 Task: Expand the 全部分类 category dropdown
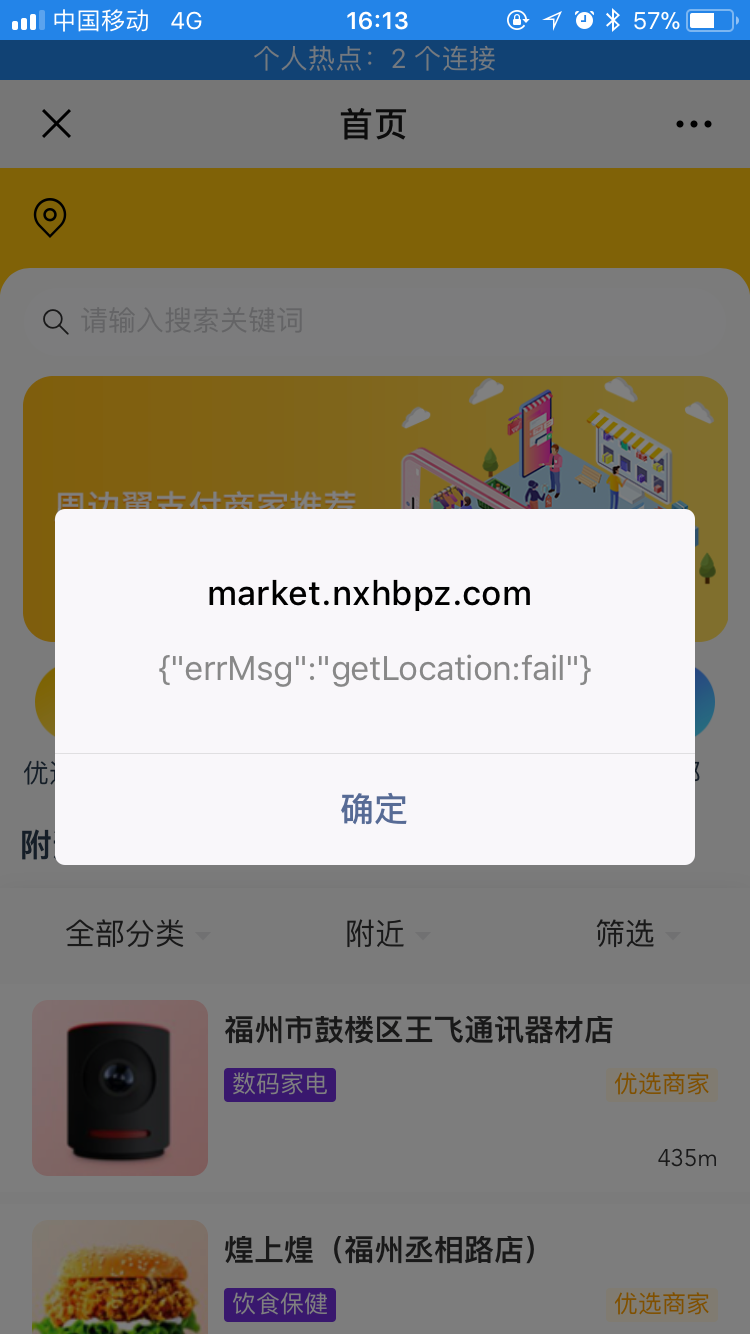138,934
